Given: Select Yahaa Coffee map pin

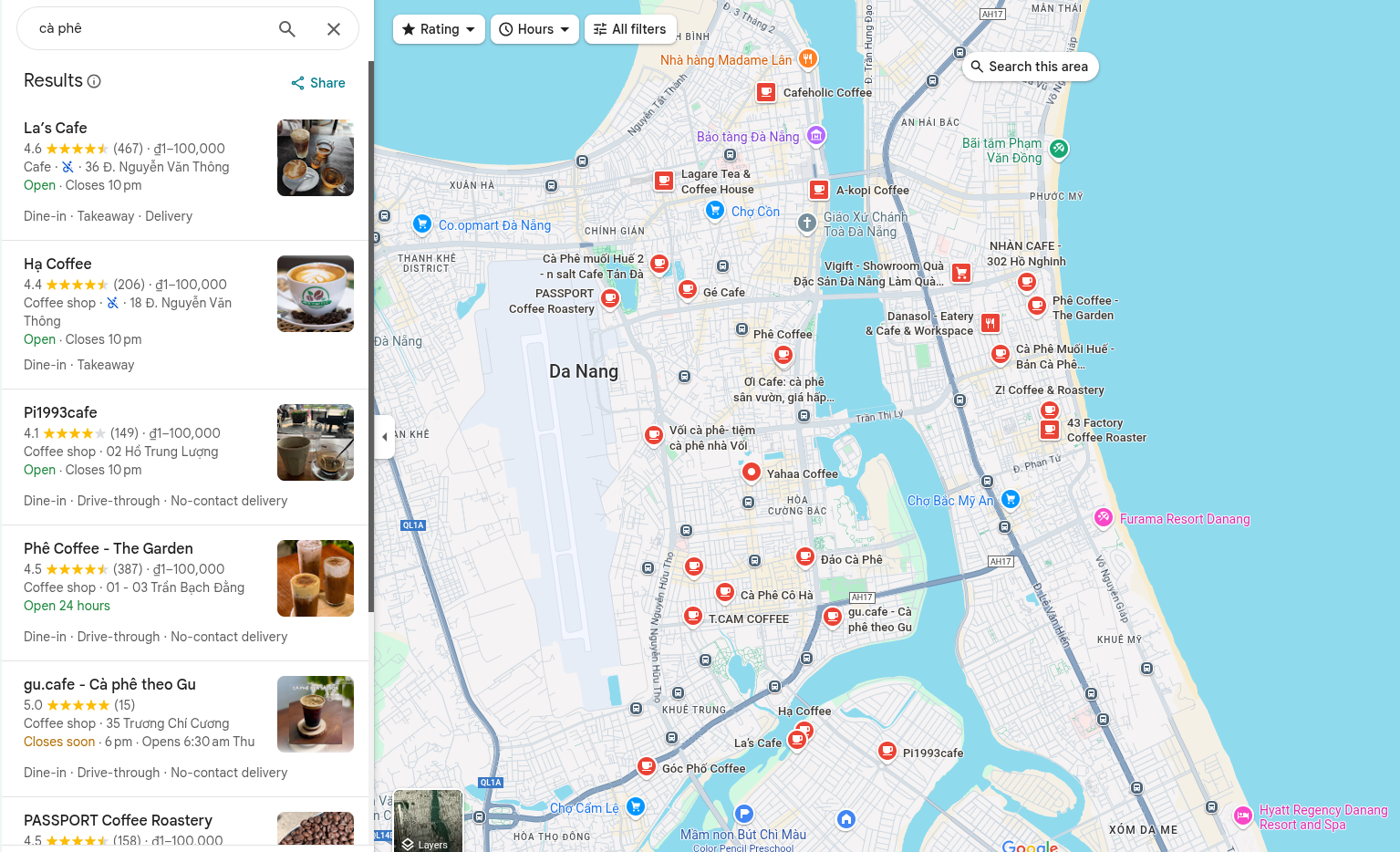Looking at the screenshot, I should pyautogui.click(x=751, y=472).
